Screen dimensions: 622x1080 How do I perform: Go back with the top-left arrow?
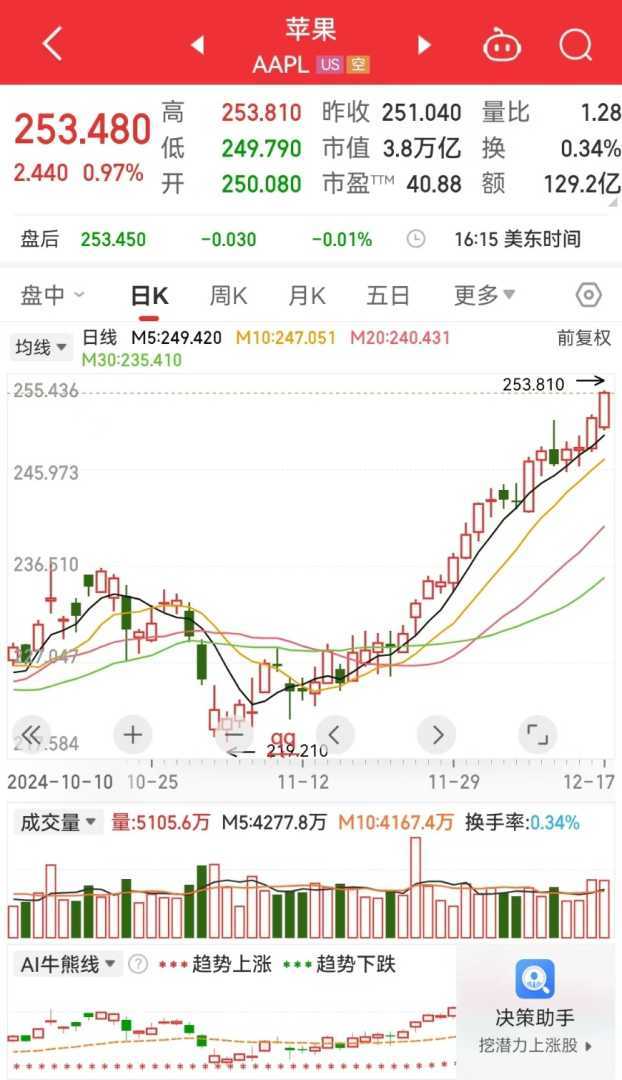point(52,44)
